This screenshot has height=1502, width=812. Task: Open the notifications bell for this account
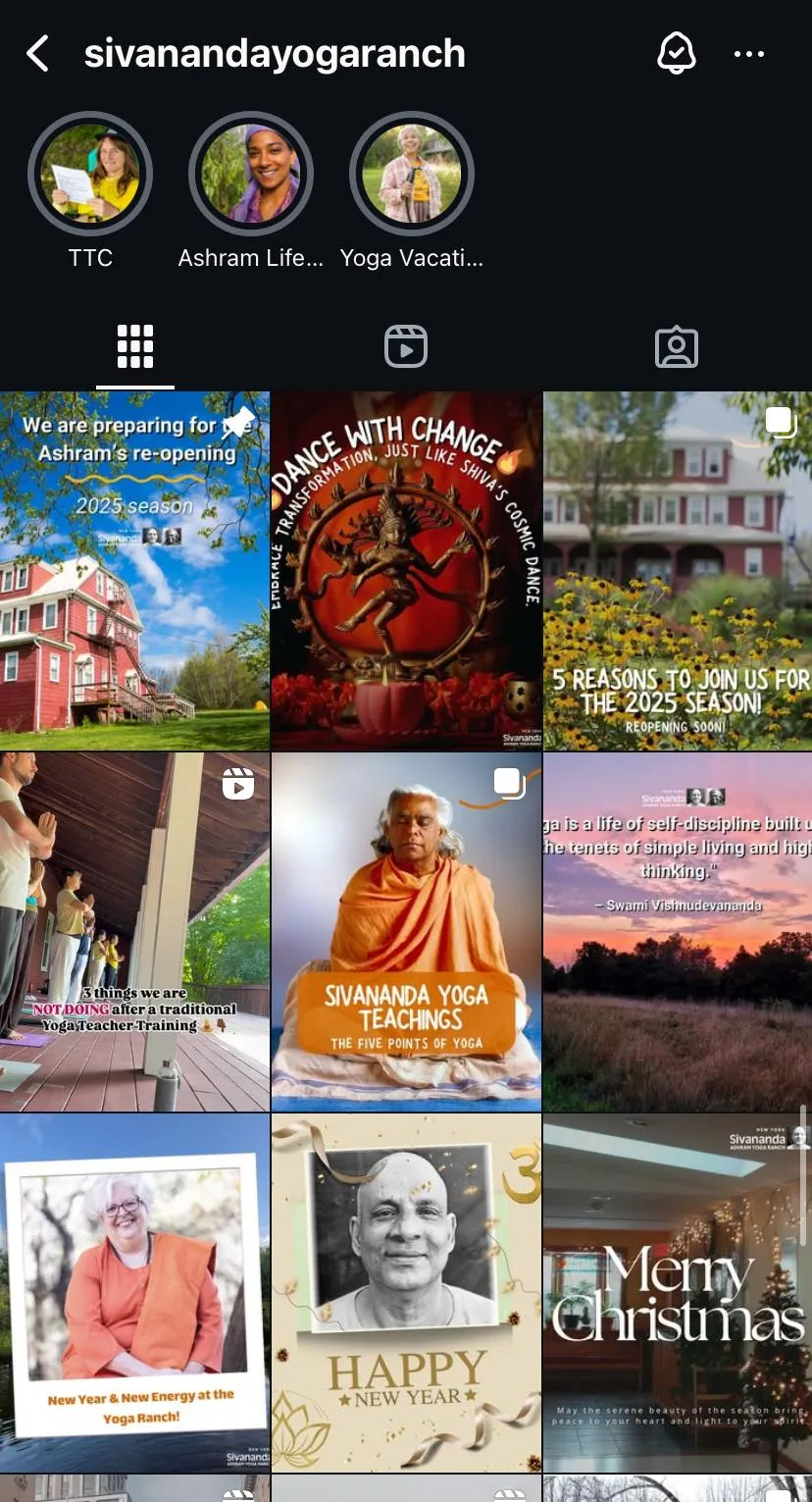tap(676, 54)
